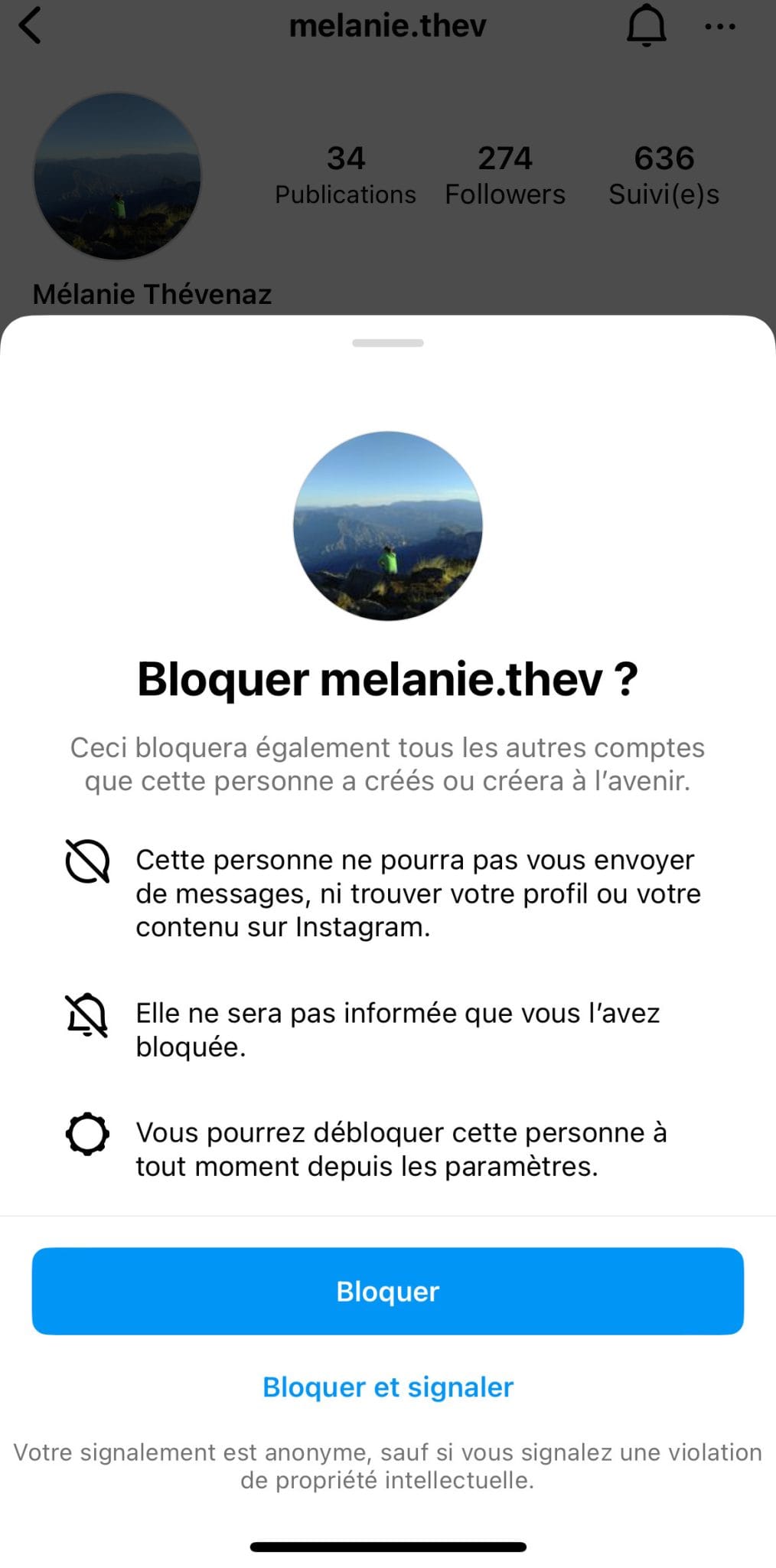Choose Bloquer et signaler
The height and width of the screenshot is (1568, 776).
tap(387, 1387)
